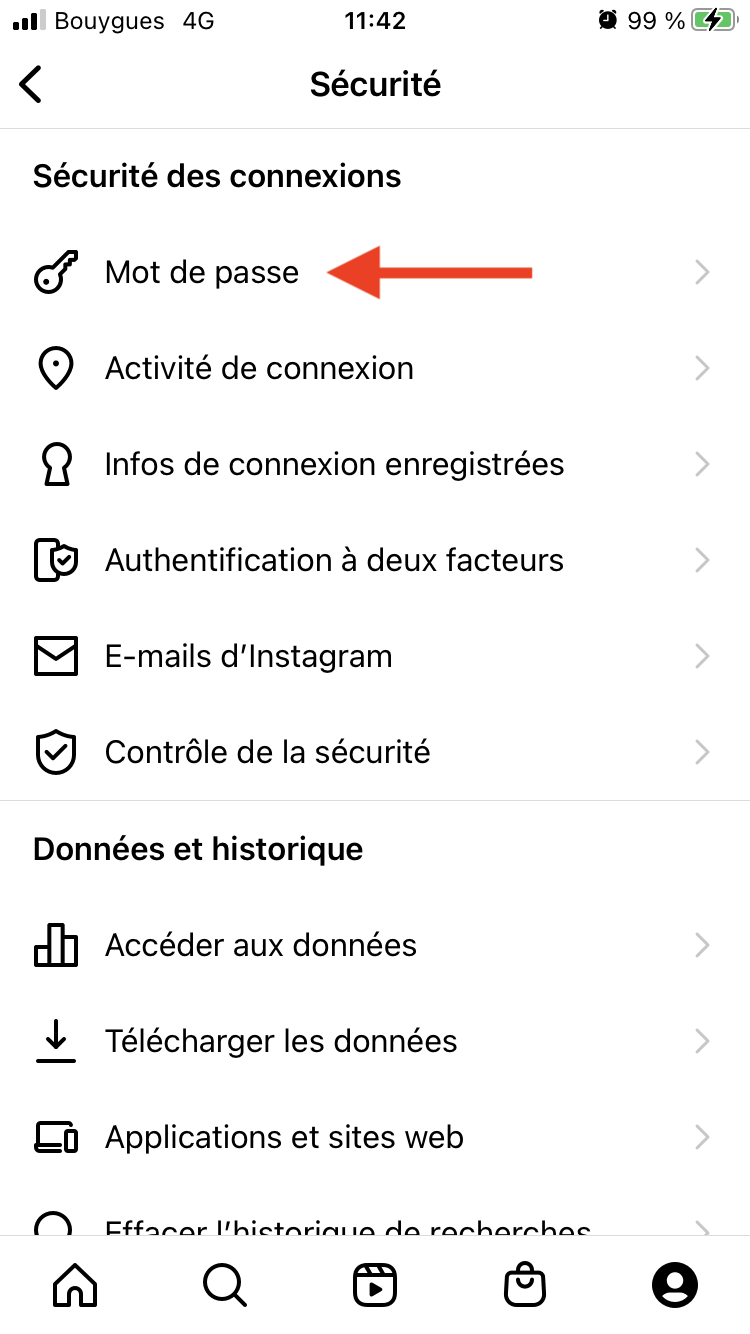Open Activité de connexion
The height and width of the screenshot is (1334, 750).
click(375, 369)
